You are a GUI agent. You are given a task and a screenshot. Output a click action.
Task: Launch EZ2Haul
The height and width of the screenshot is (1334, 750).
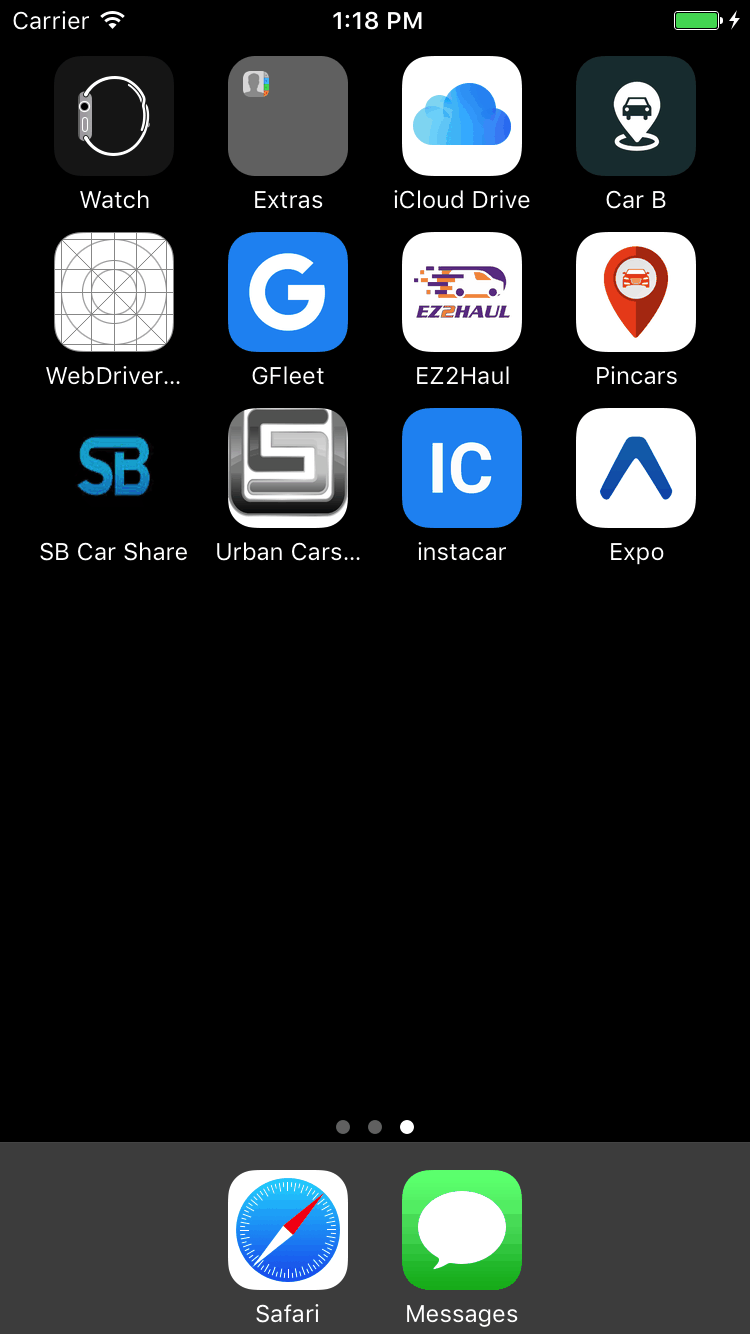click(x=462, y=292)
